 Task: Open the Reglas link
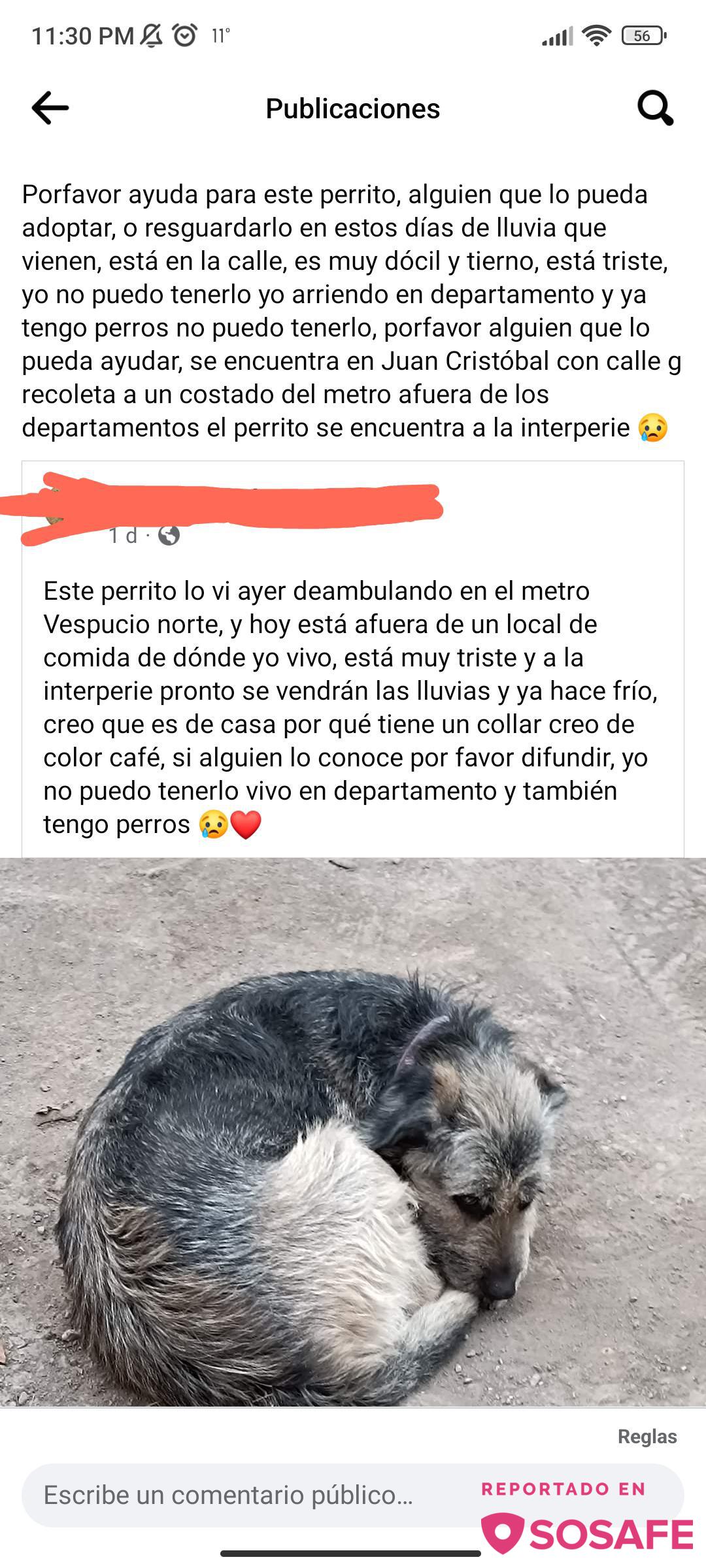pyautogui.click(x=647, y=1437)
